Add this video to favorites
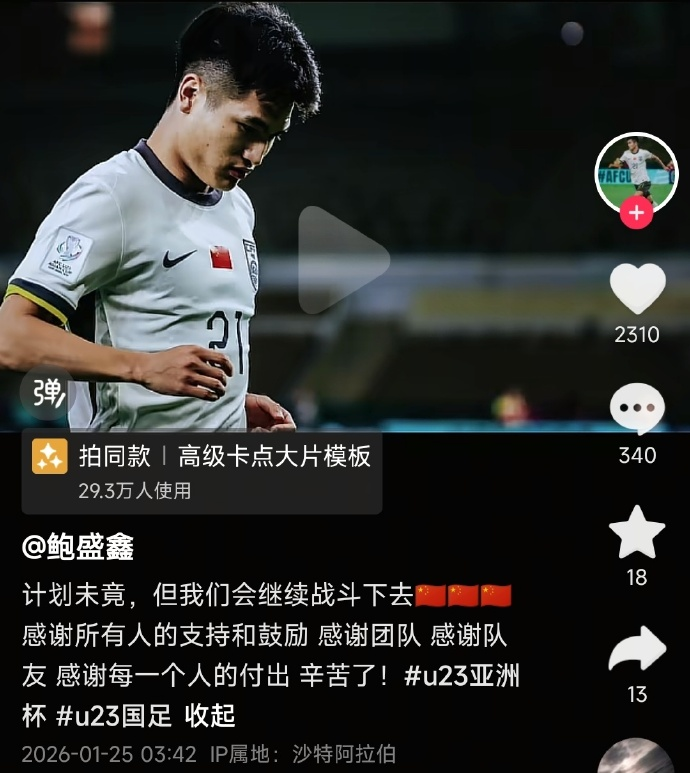690x773 pixels. click(637, 533)
